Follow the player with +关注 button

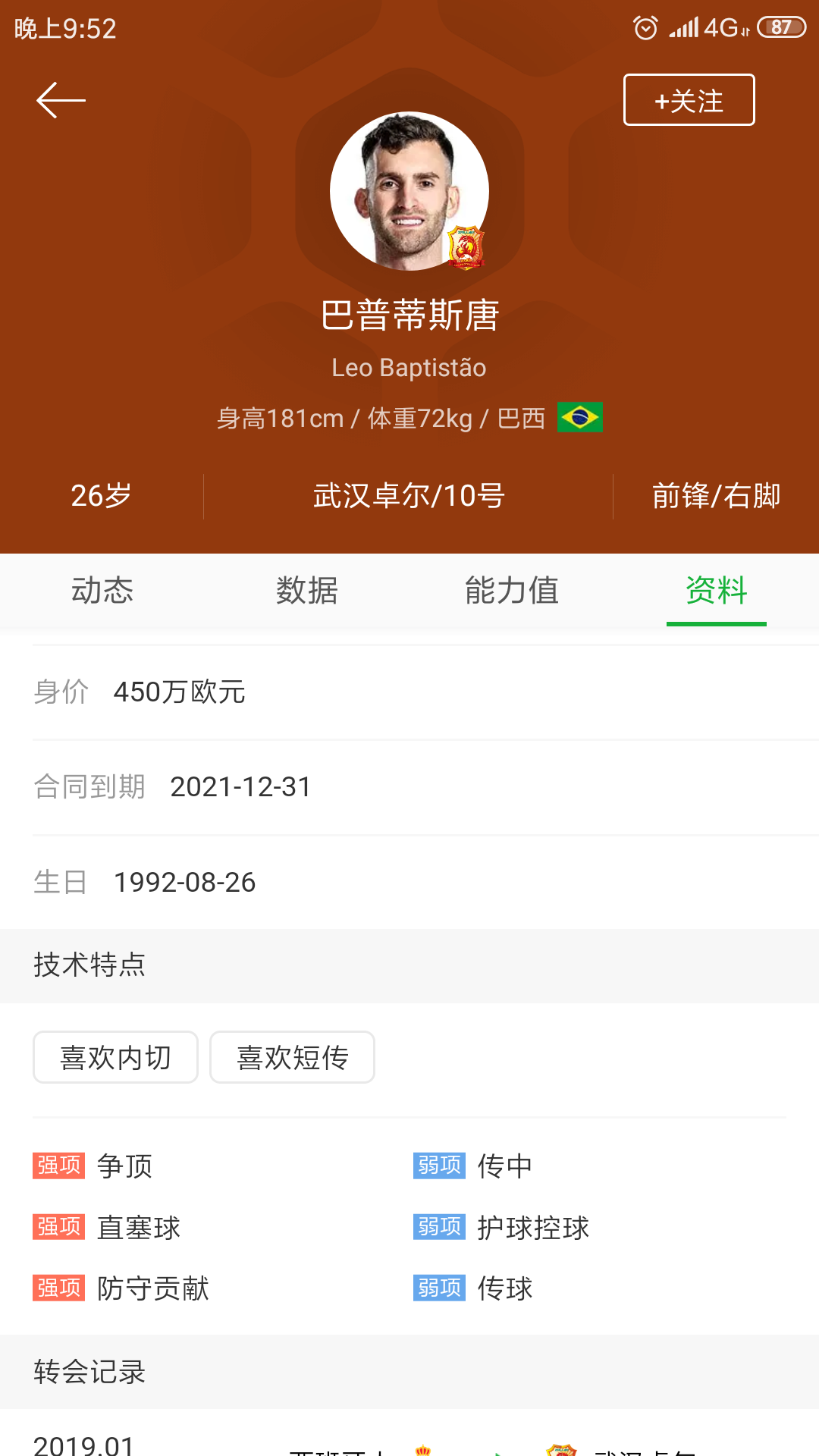coord(689,100)
